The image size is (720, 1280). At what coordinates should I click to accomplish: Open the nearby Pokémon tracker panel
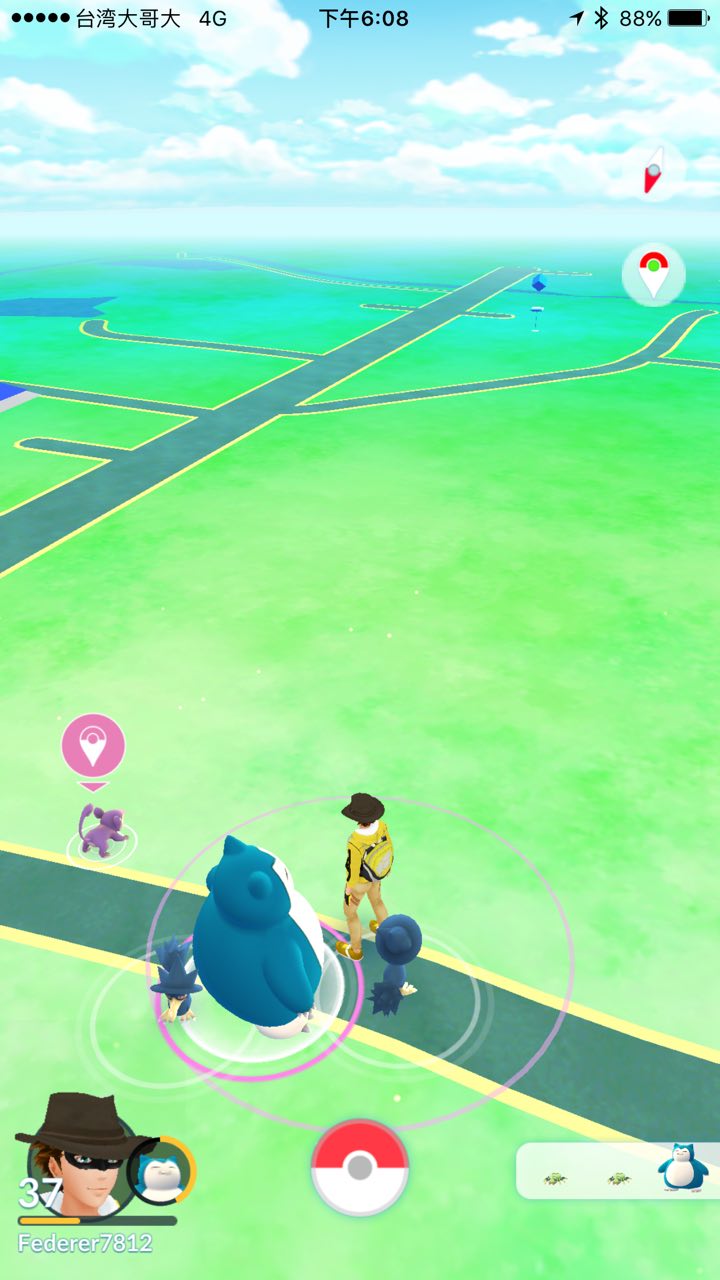(x=618, y=1171)
